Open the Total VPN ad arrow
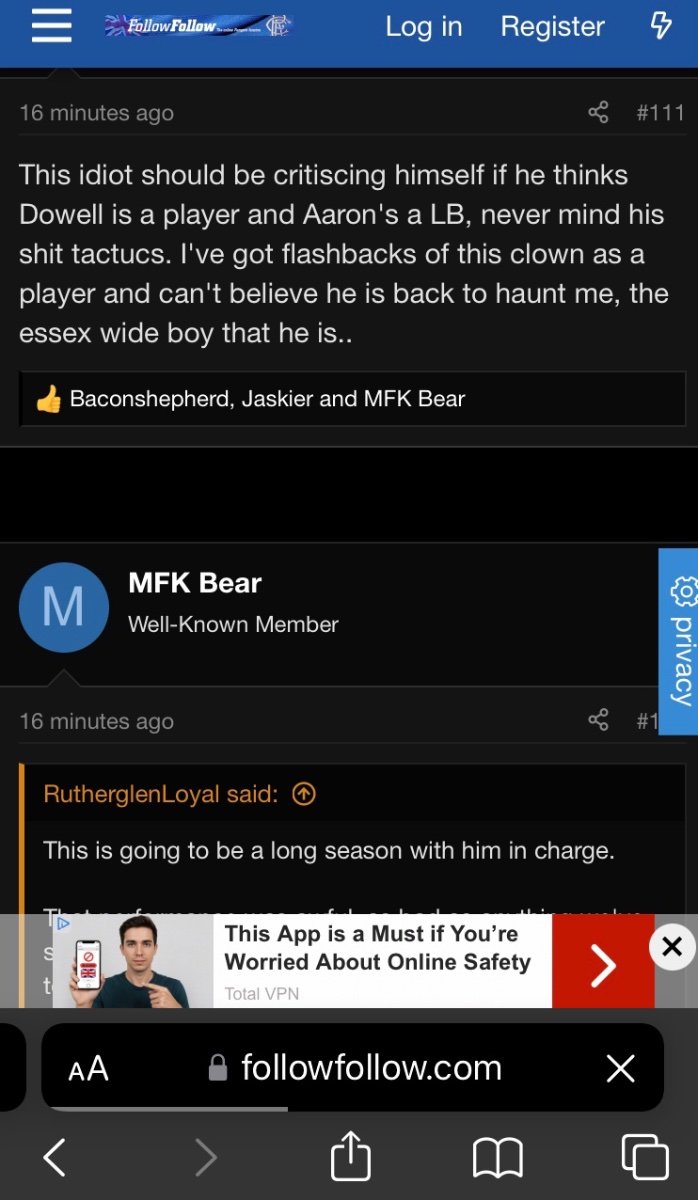Screen dimensions: 698x1200 pos(603,960)
